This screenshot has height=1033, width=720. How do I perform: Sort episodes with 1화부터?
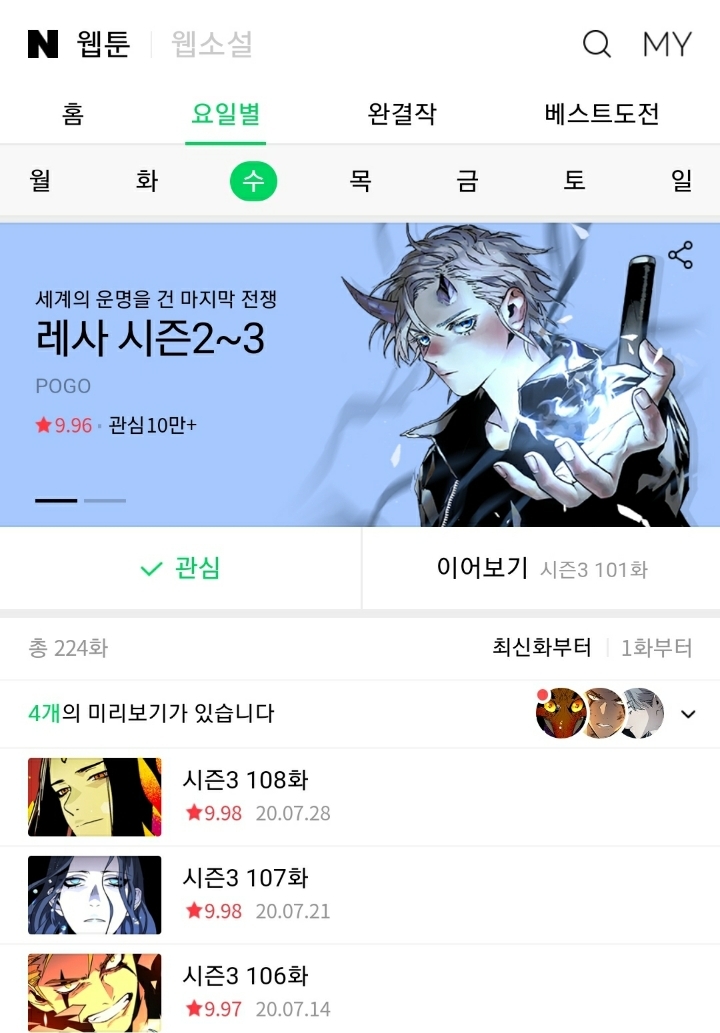coord(656,648)
